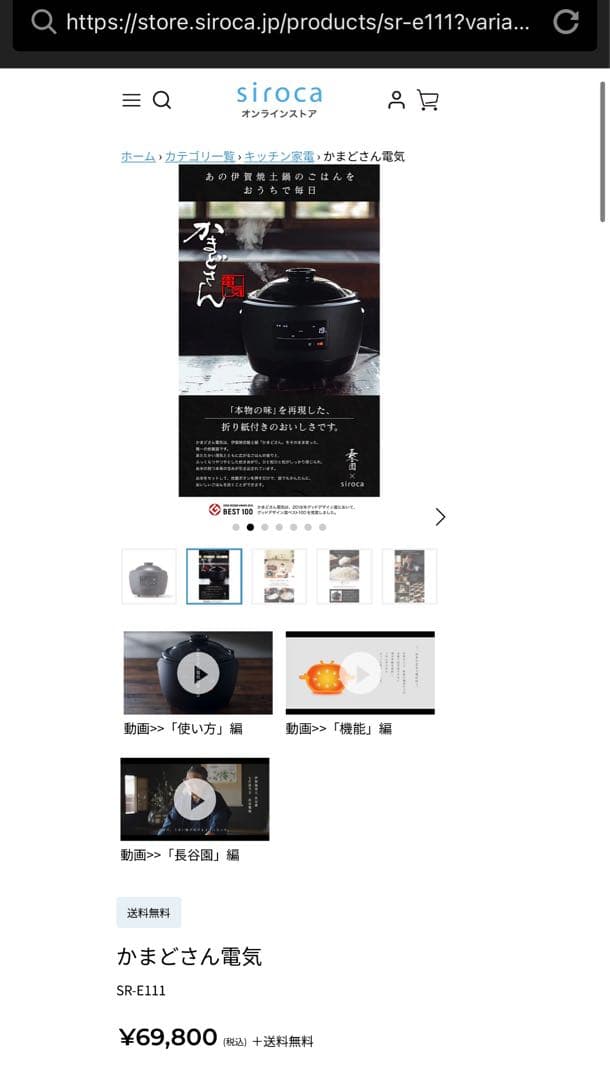
Task: Jump to the first image carousel dot
Action: coord(236,527)
